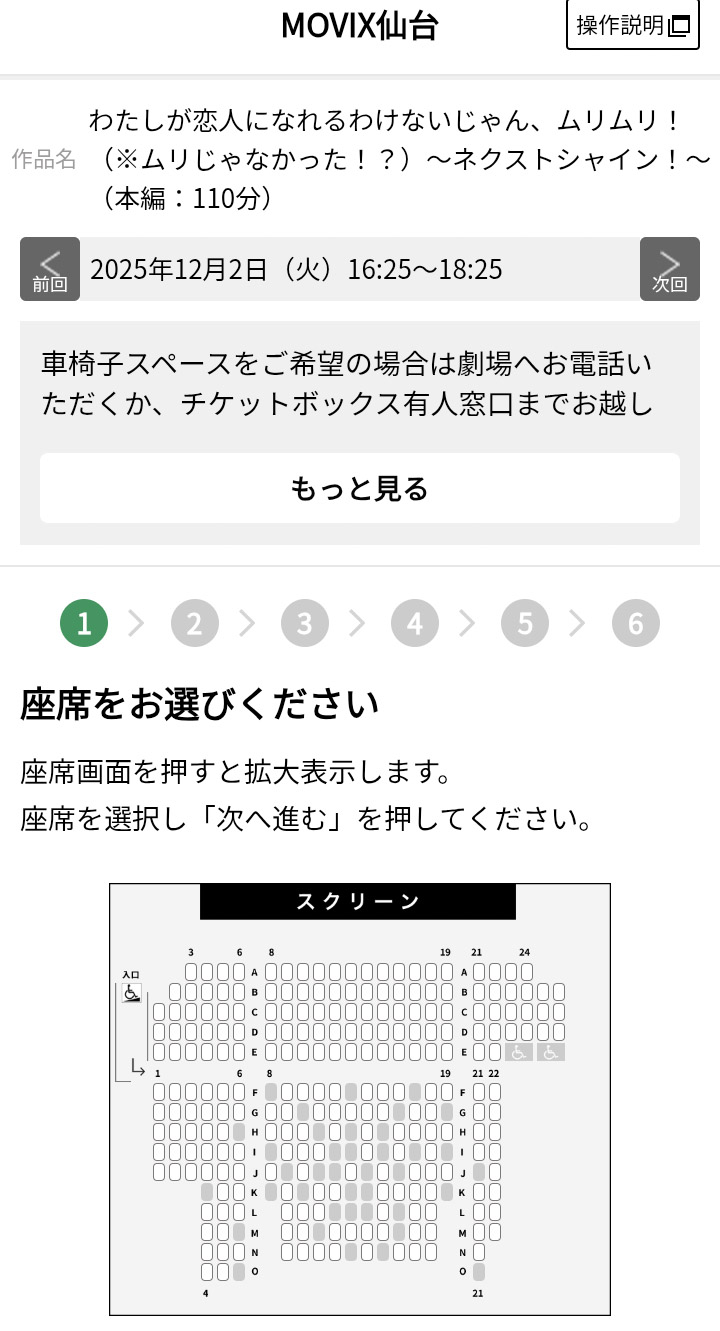Image resolution: width=720 pixels, height=1331 pixels.
Task: Enlarge the seat map
Action: 360,1098
